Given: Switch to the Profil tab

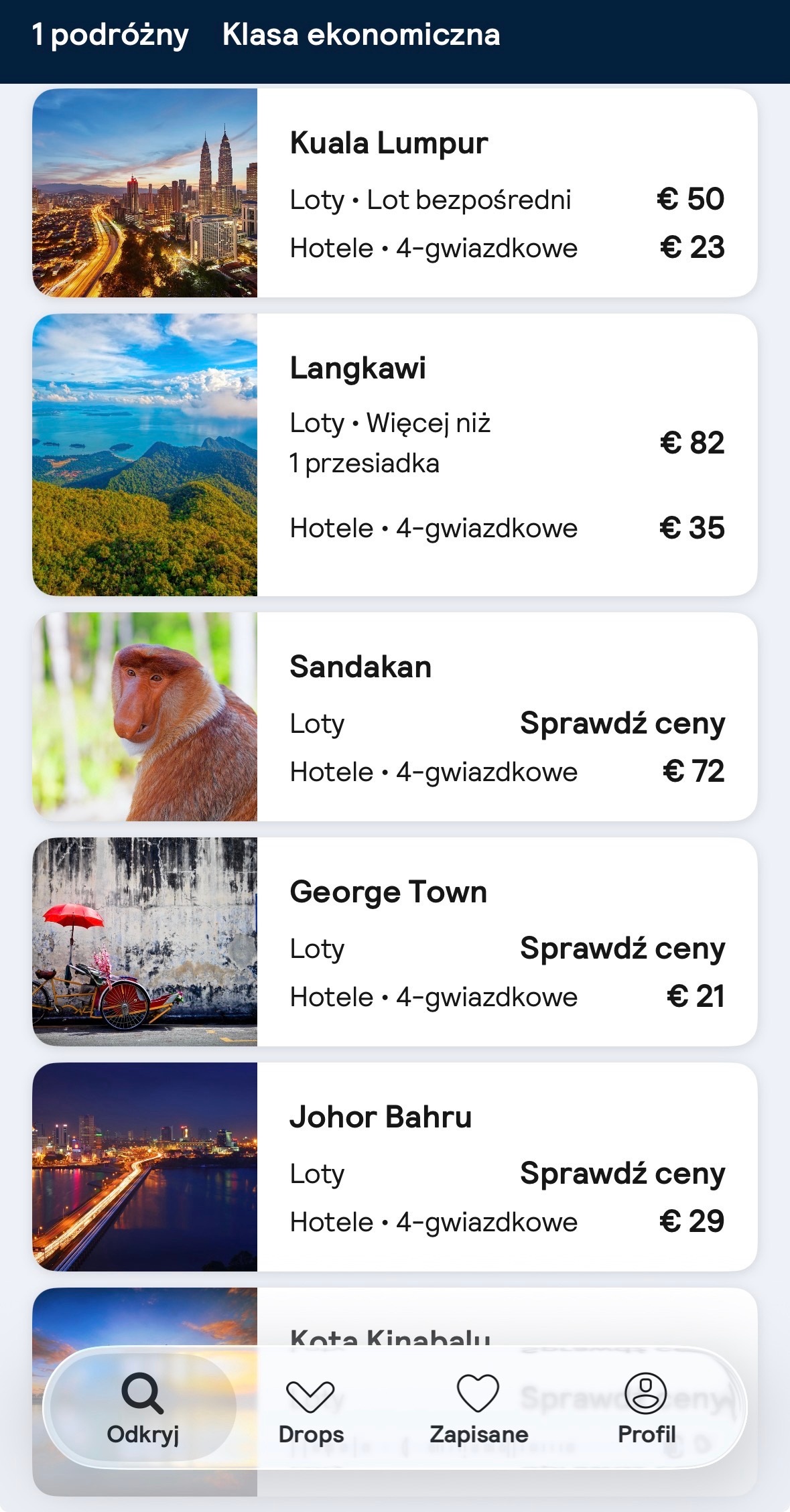Looking at the screenshot, I should coord(646,1407).
